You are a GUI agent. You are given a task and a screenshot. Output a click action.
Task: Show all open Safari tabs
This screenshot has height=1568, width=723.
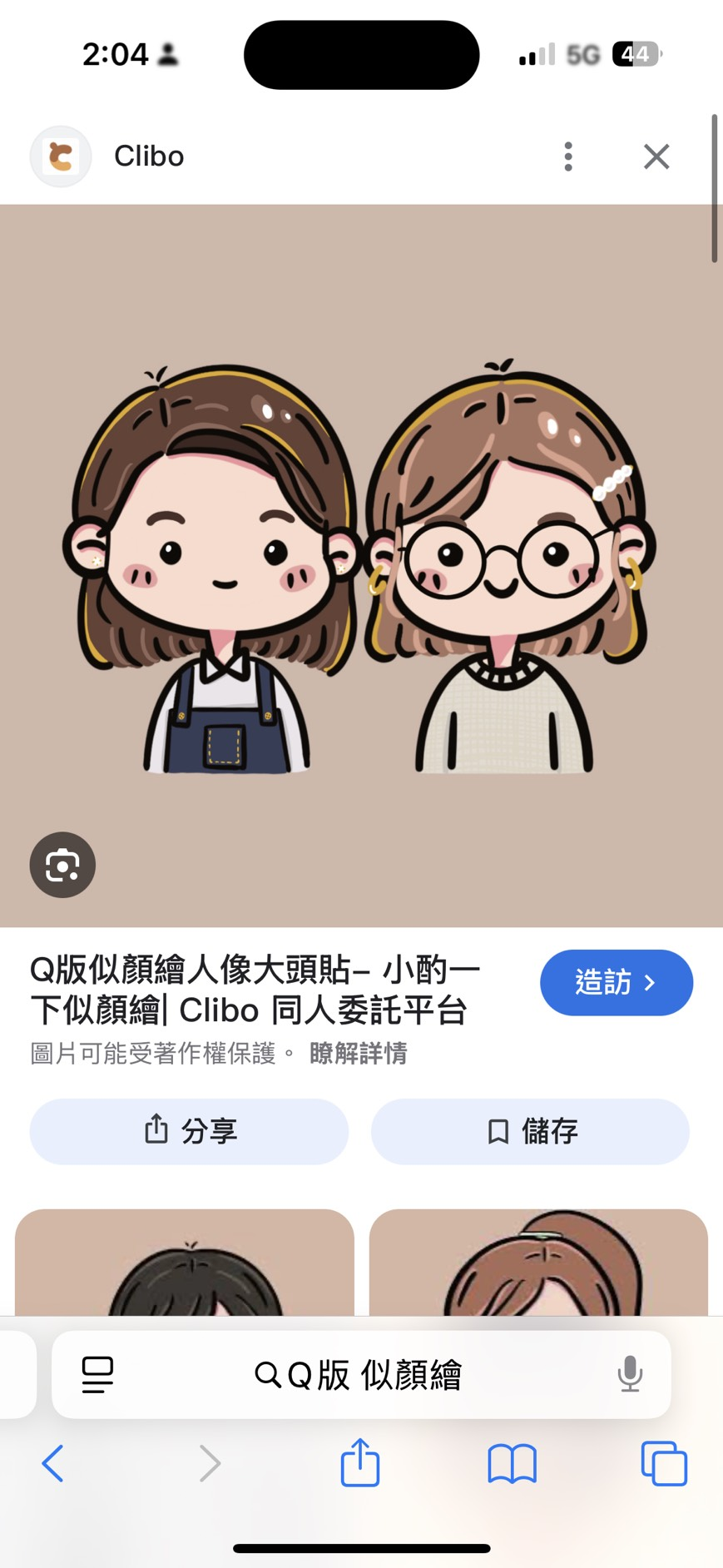point(663,1463)
